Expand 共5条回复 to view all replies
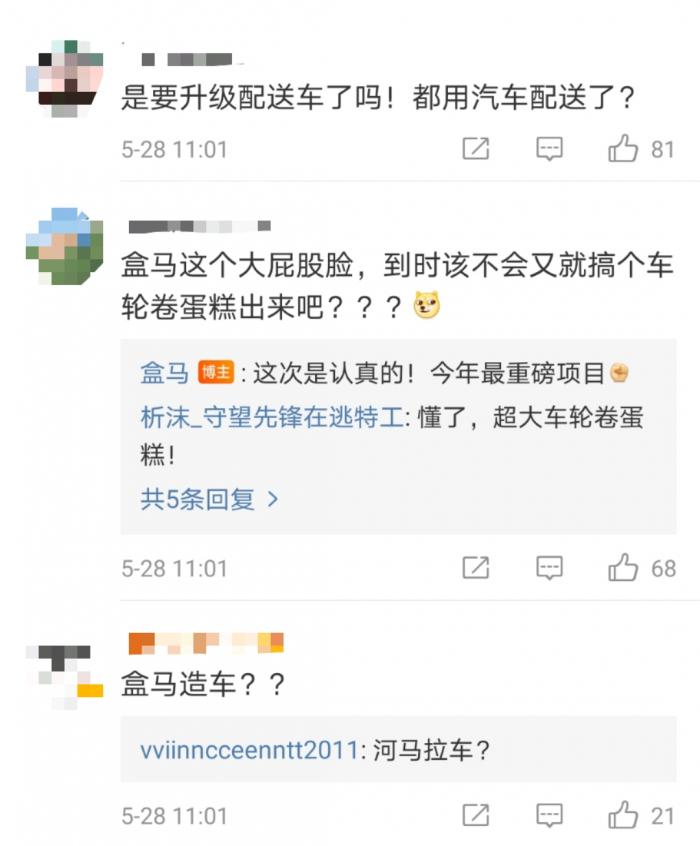 coord(209,499)
